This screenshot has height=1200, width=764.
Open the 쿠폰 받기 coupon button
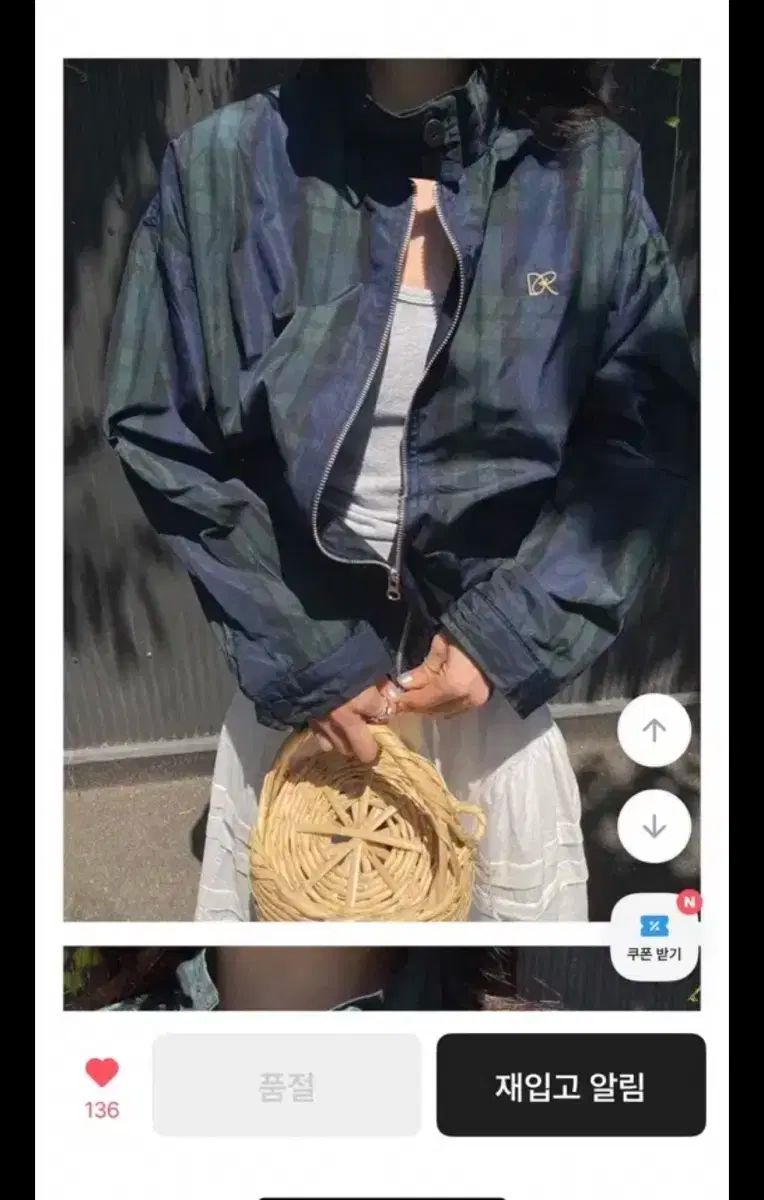[x=654, y=937]
